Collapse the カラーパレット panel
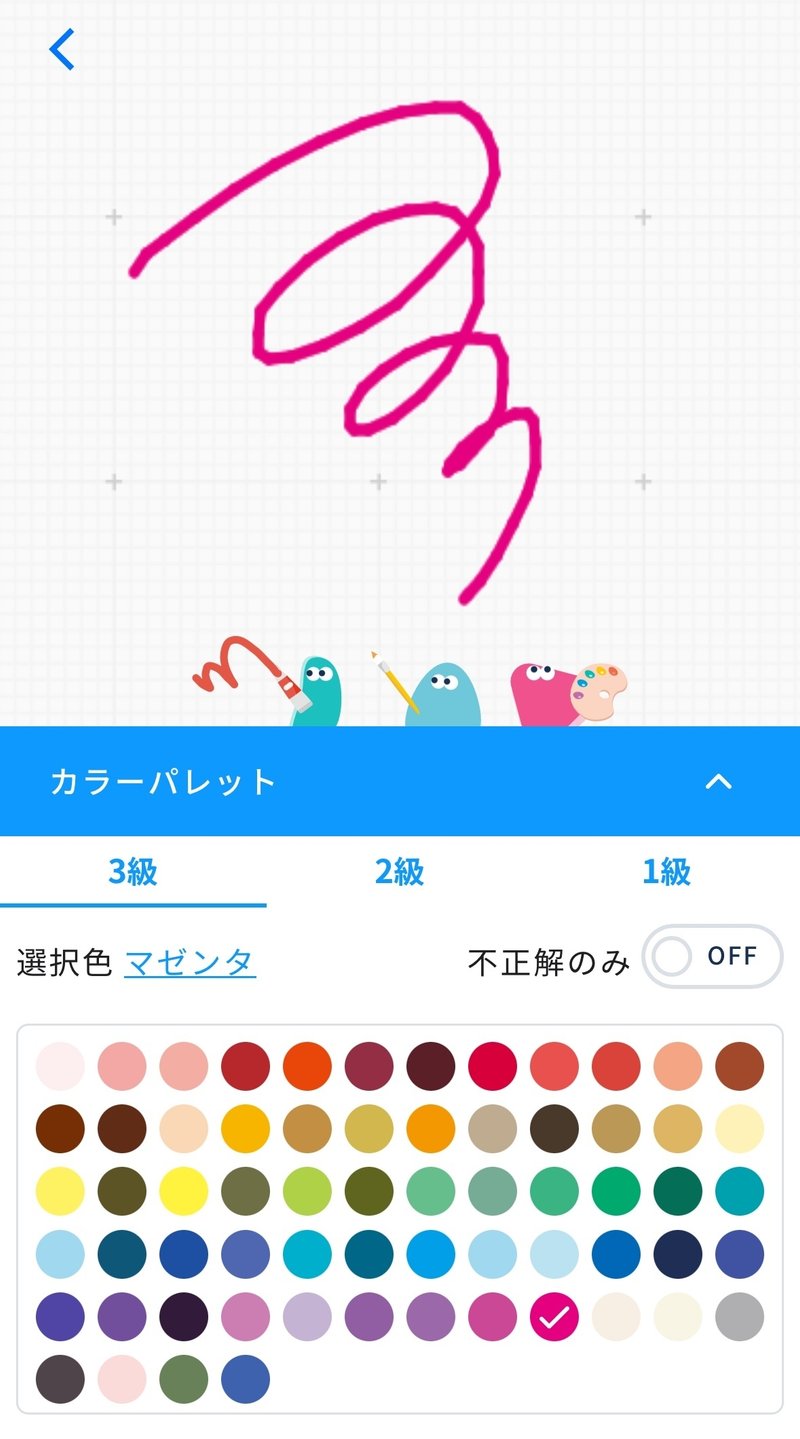This screenshot has height=1439, width=800. pos(722,781)
